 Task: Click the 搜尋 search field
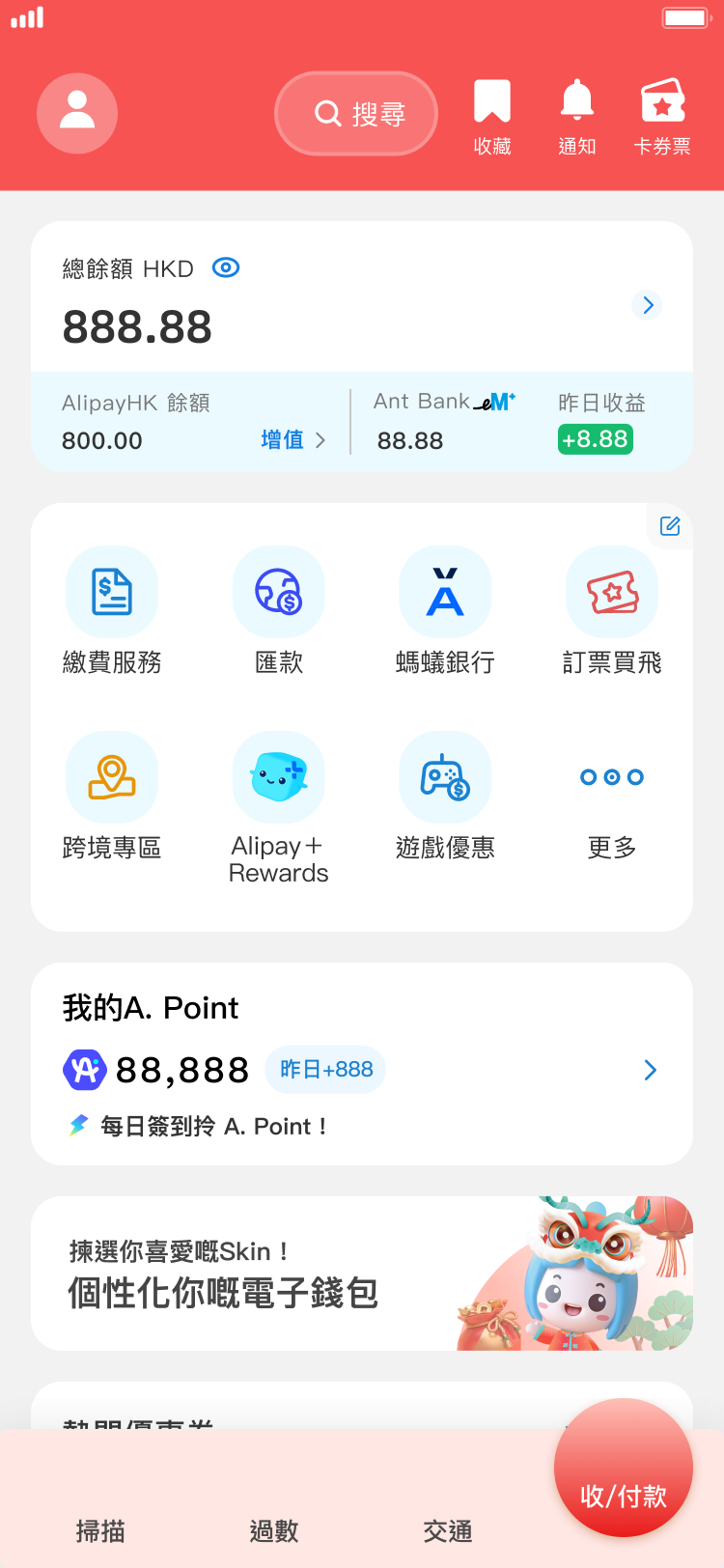point(356,113)
